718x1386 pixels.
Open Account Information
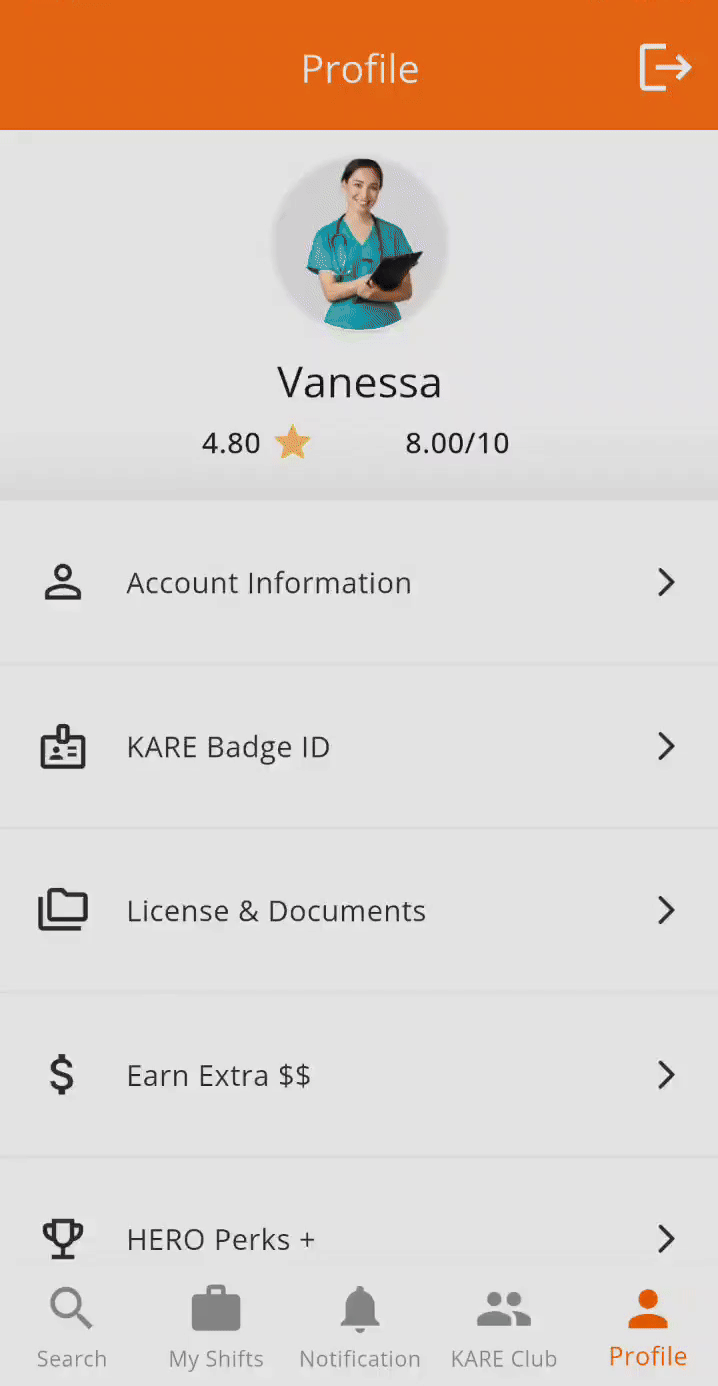359,582
